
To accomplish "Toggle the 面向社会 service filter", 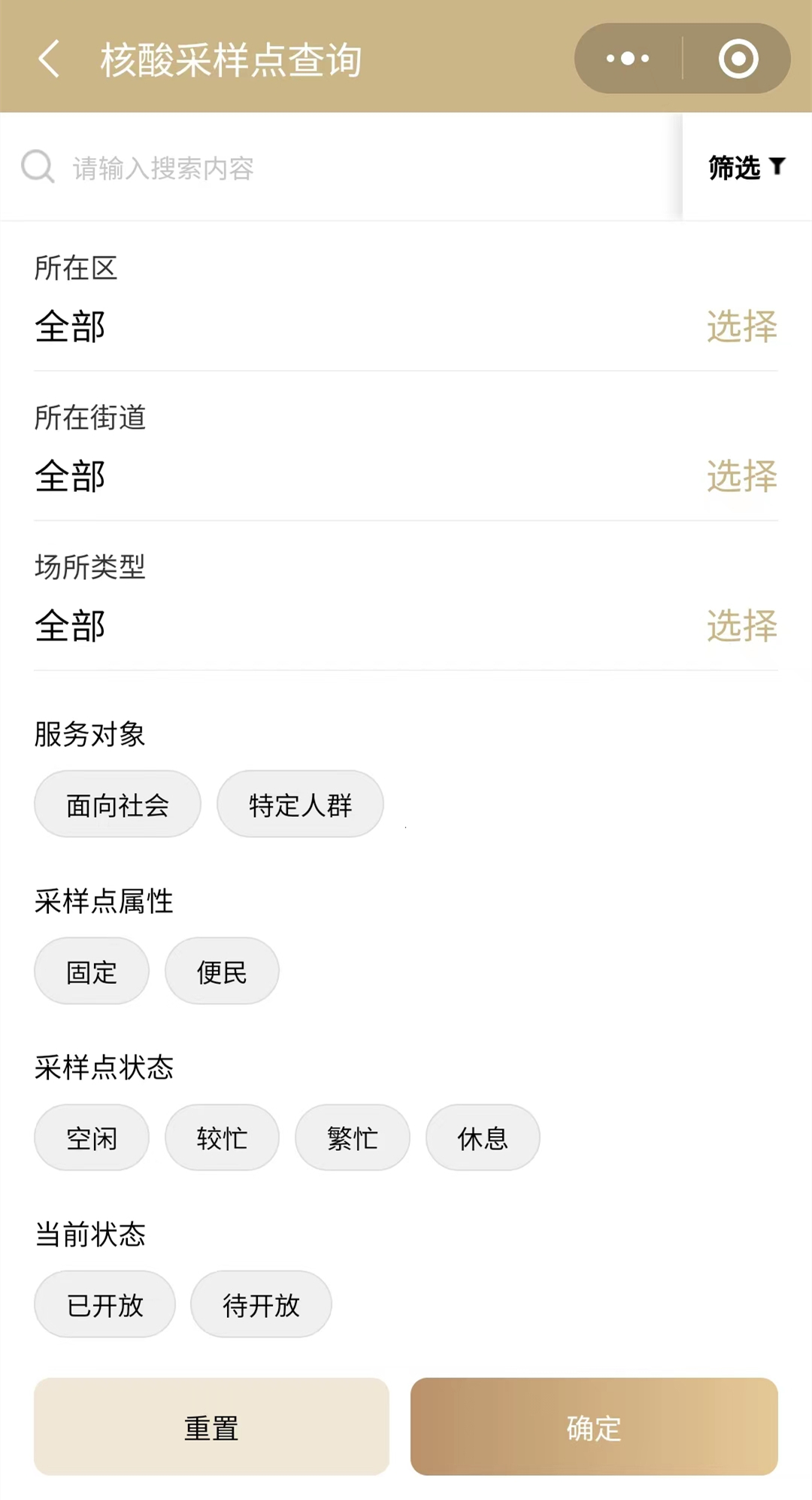I will click(117, 803).
